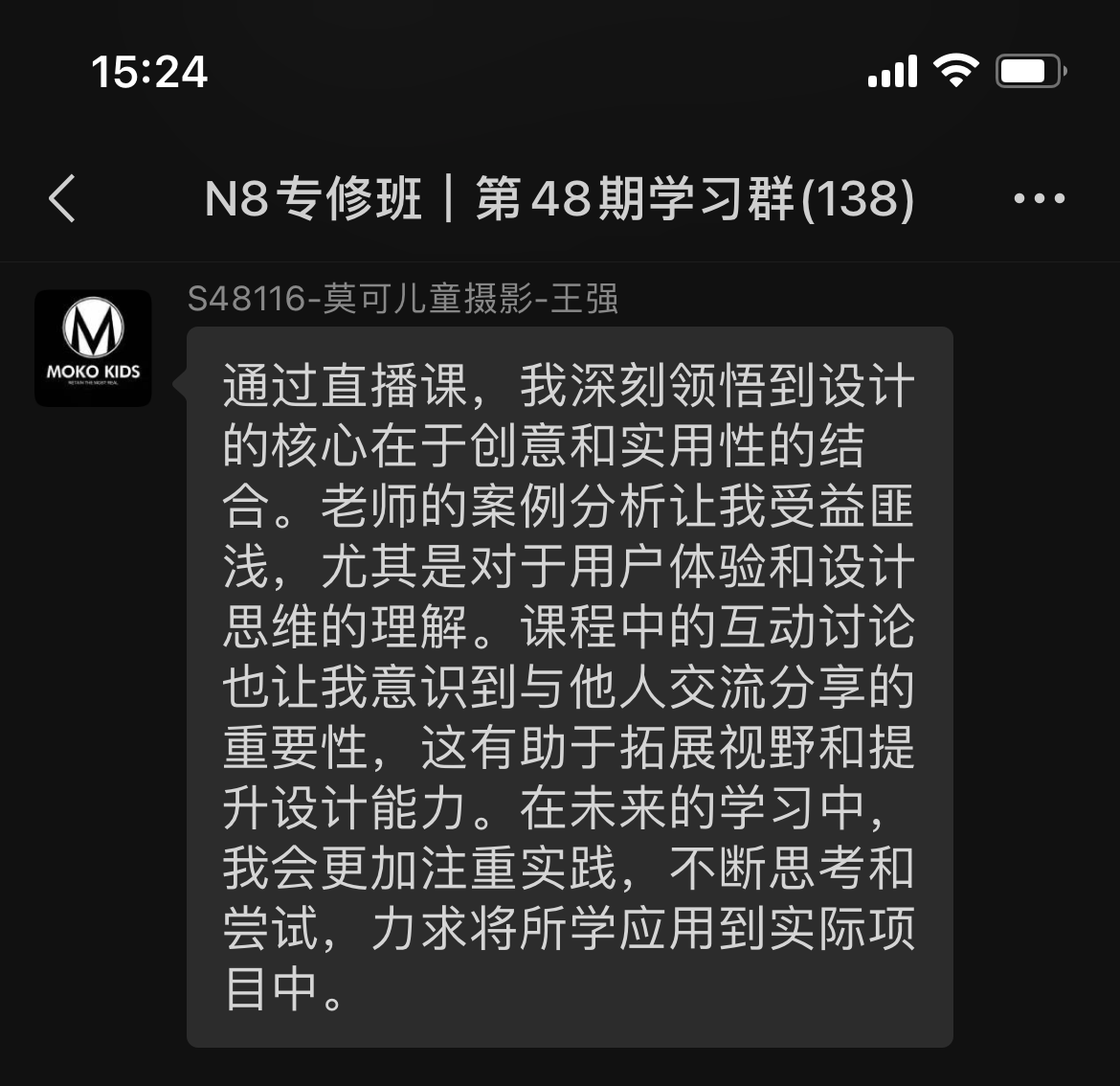The width and height of the screenshot is (1120, 1086).
Task: Open the MOKO KIDS avatar profile
Action: coord(93,349)
